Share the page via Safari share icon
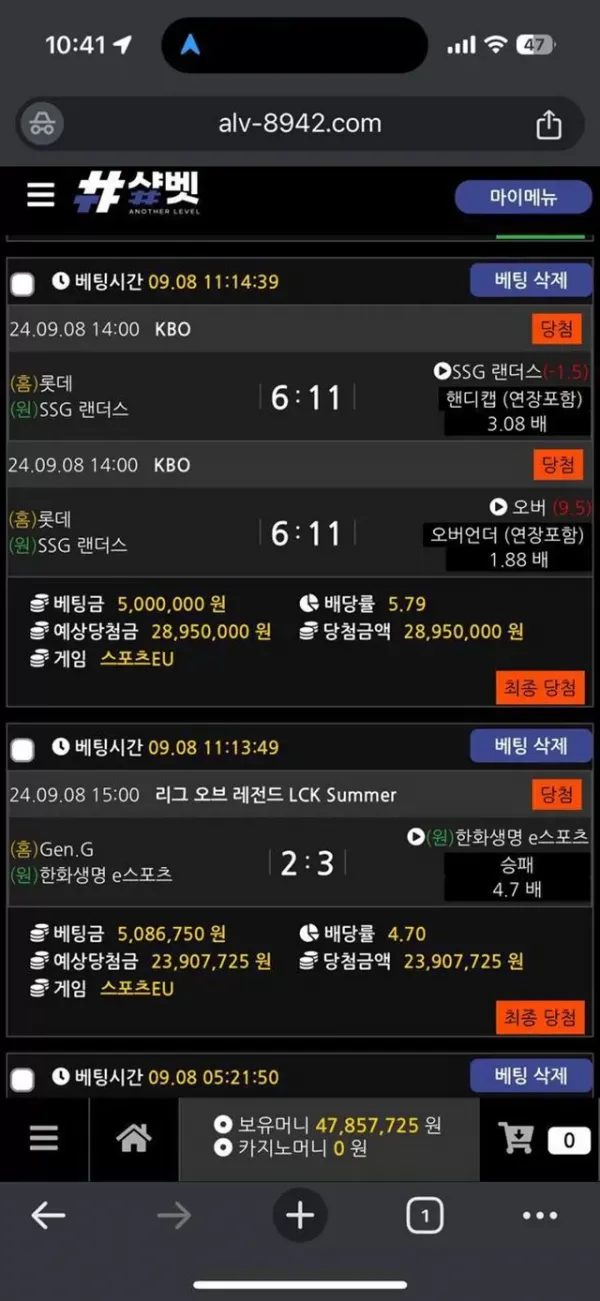 pos(548,125)
